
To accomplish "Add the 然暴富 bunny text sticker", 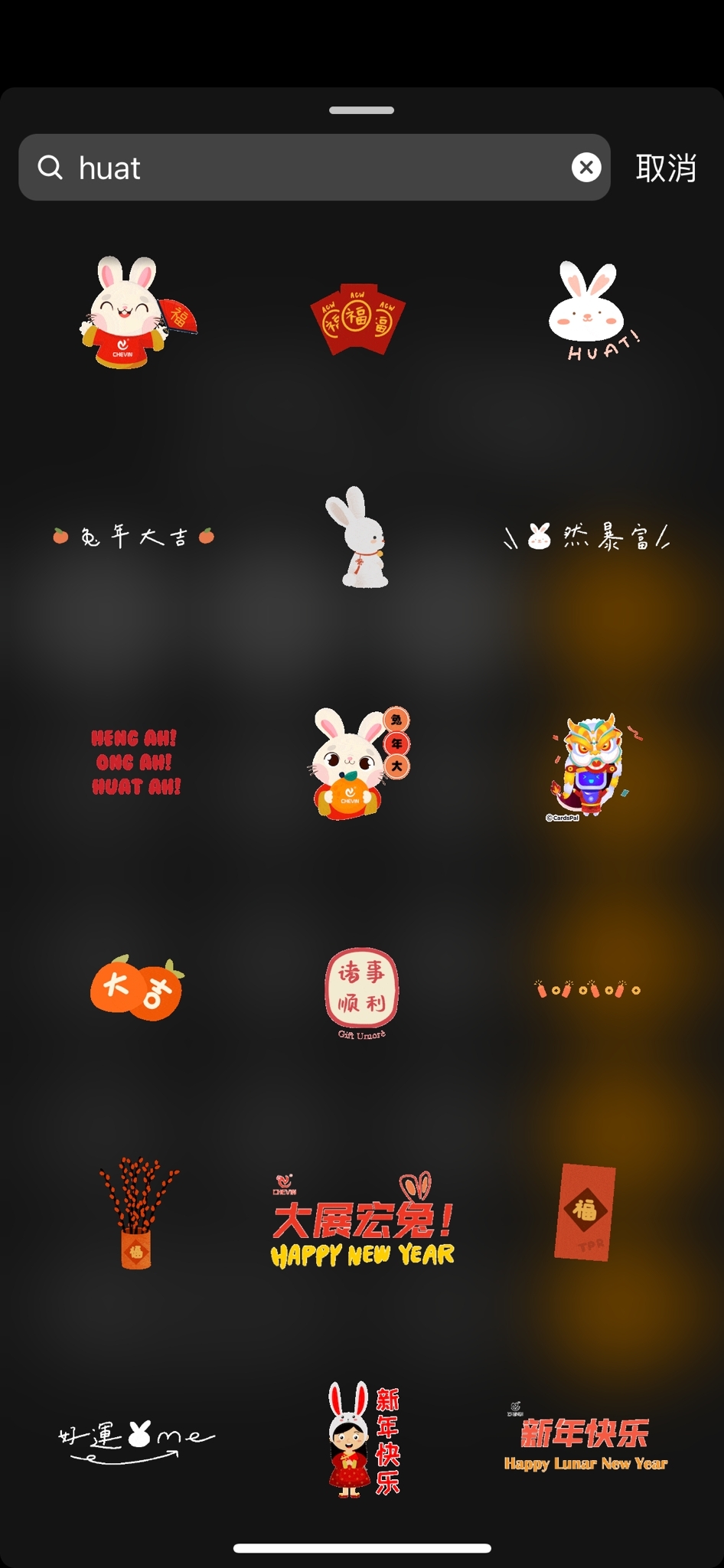I will (x=587, y=537).
